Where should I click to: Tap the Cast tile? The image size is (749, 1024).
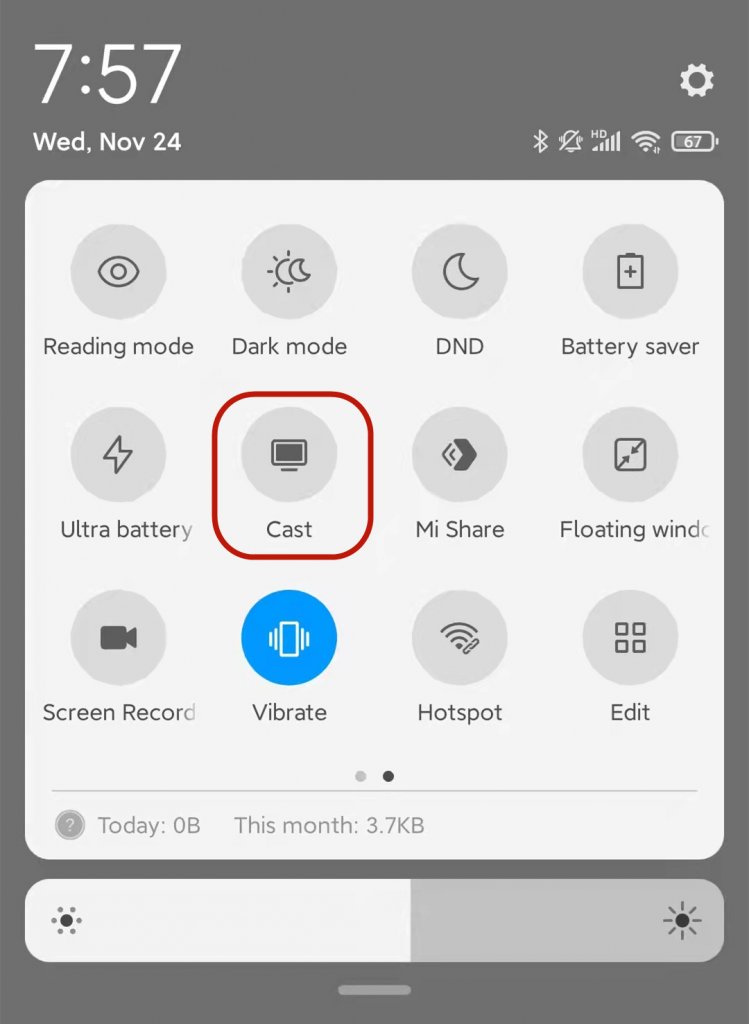tap(289, 455)
